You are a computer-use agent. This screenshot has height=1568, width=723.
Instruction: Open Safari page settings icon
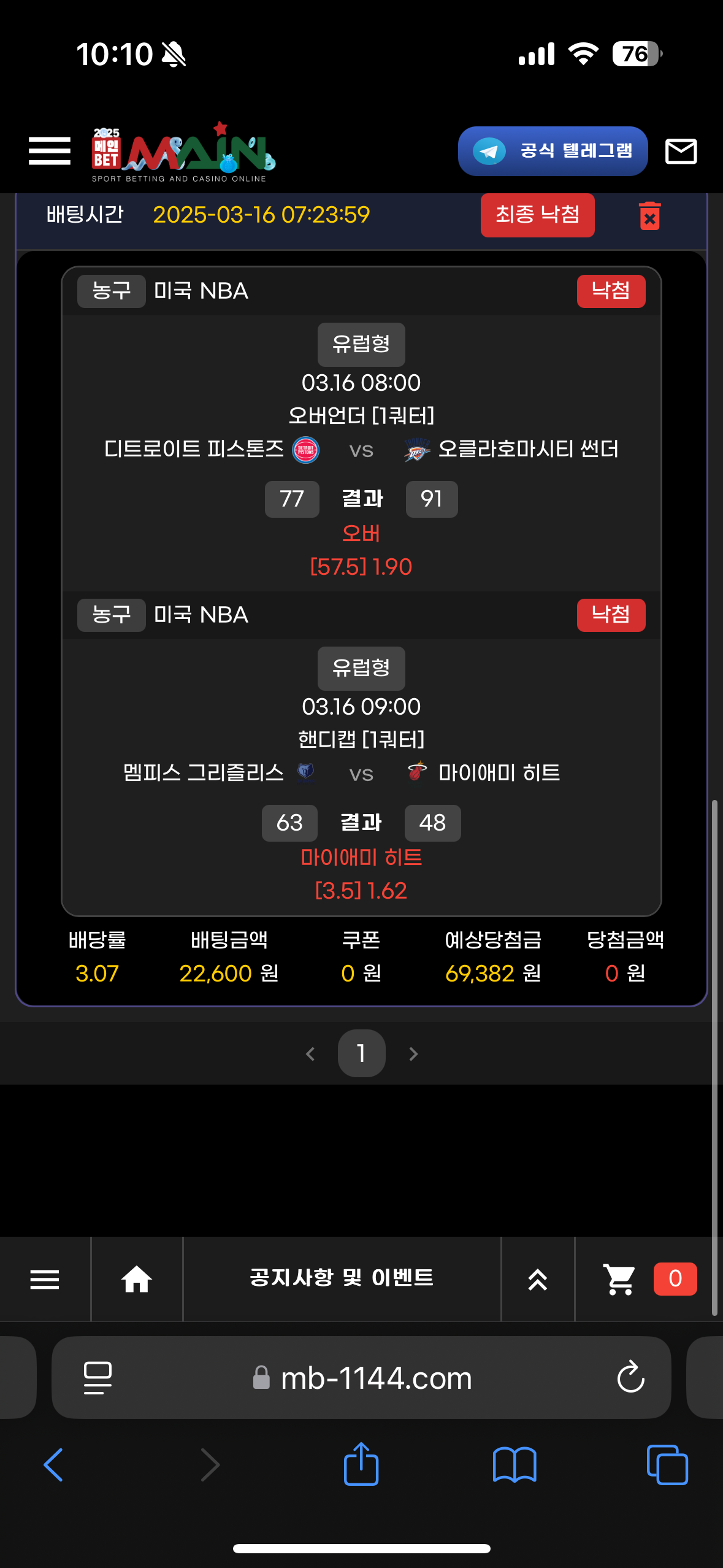98,1378
